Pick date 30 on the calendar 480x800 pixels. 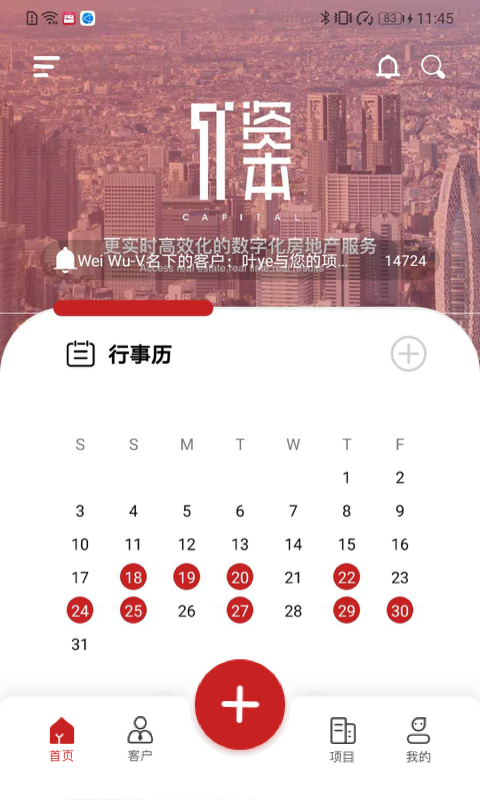coord(400,611)
